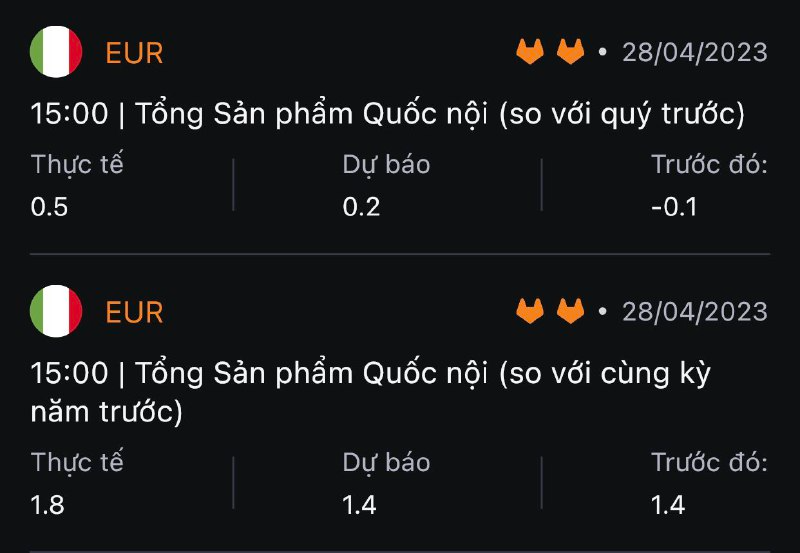The width and height of the screenshot is (800, 553).
Task: Open the GDP 'so với quý trước' event
Action: click(388, 115)
